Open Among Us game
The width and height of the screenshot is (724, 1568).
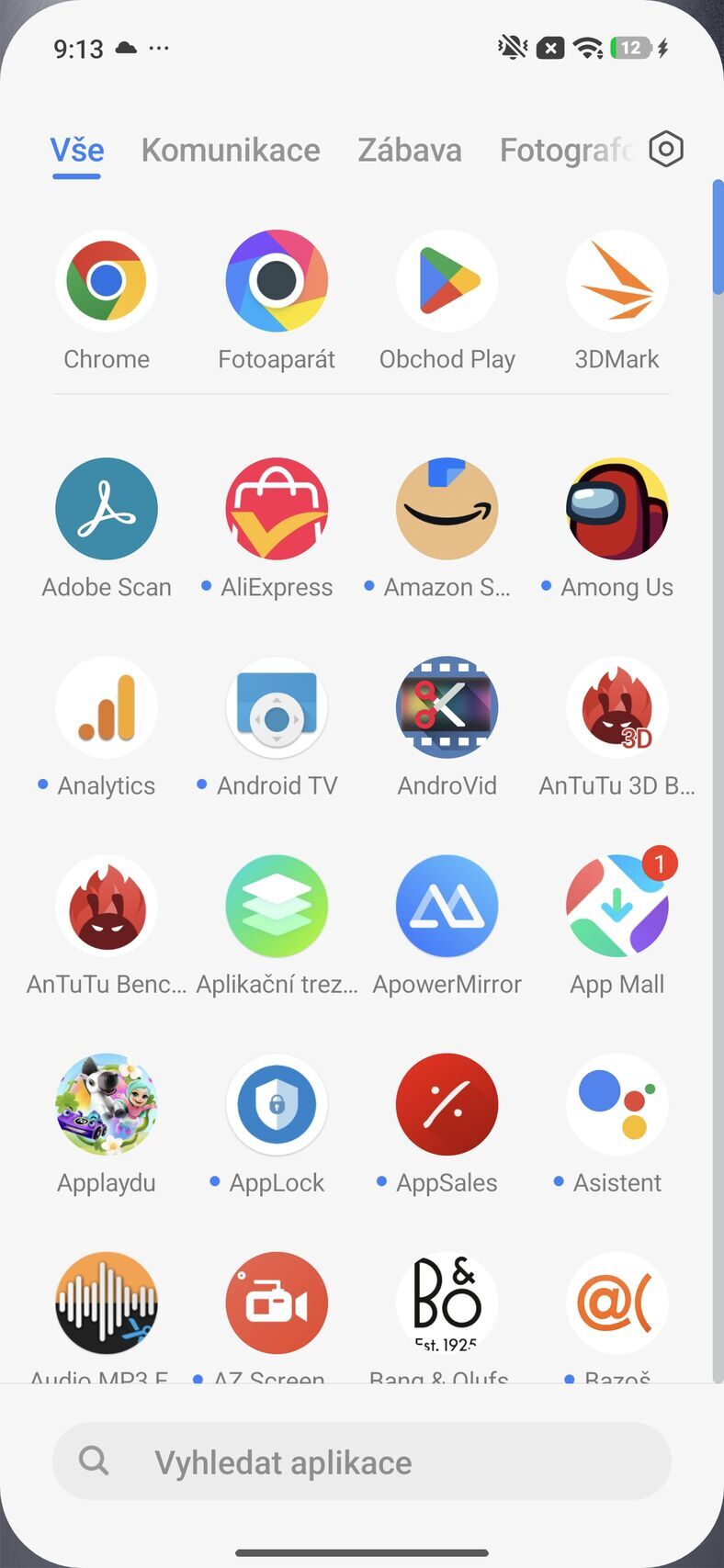617,508
